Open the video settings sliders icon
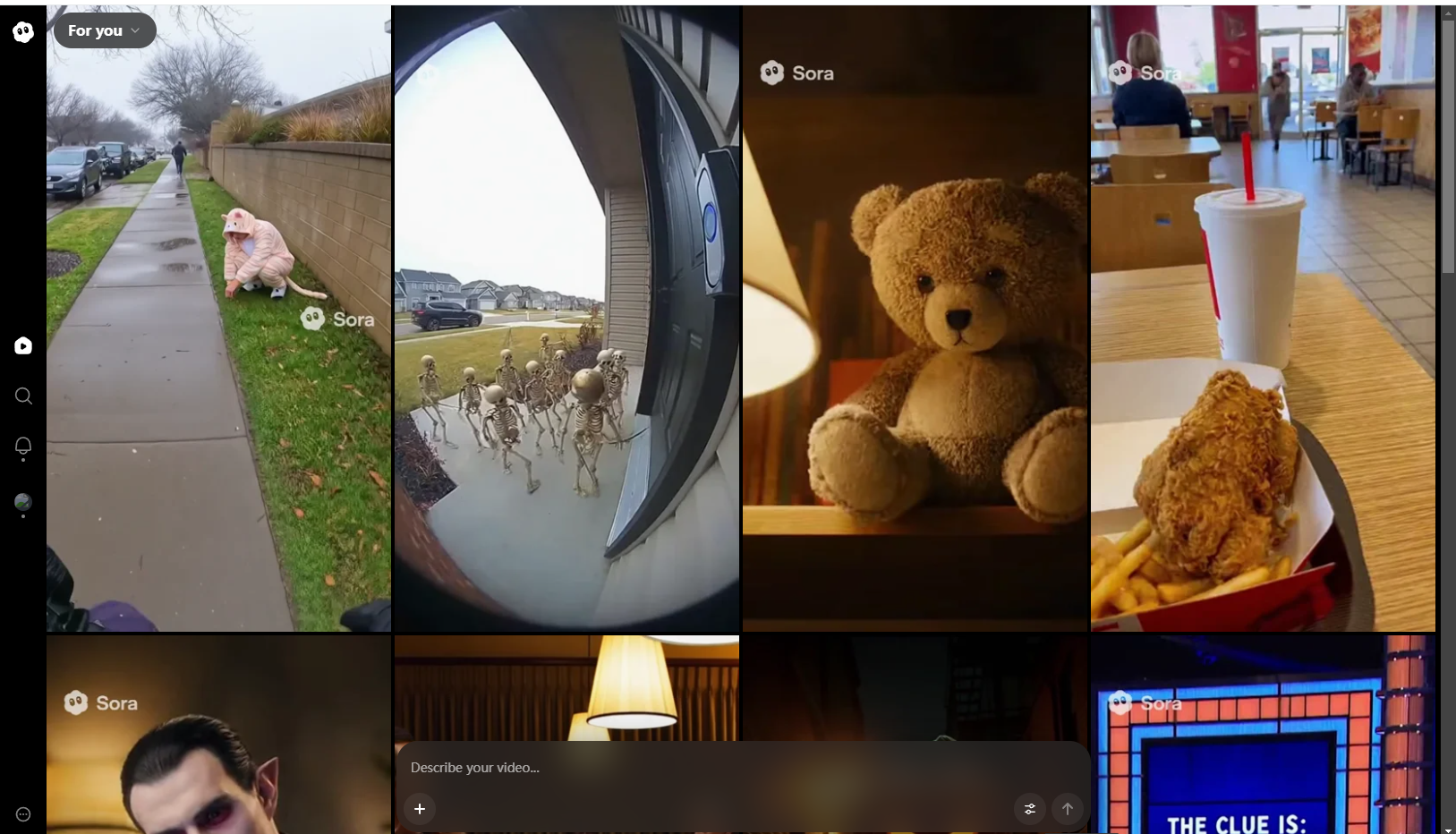The width and height of the screenshot is (1456, 834). point(1030,809)
